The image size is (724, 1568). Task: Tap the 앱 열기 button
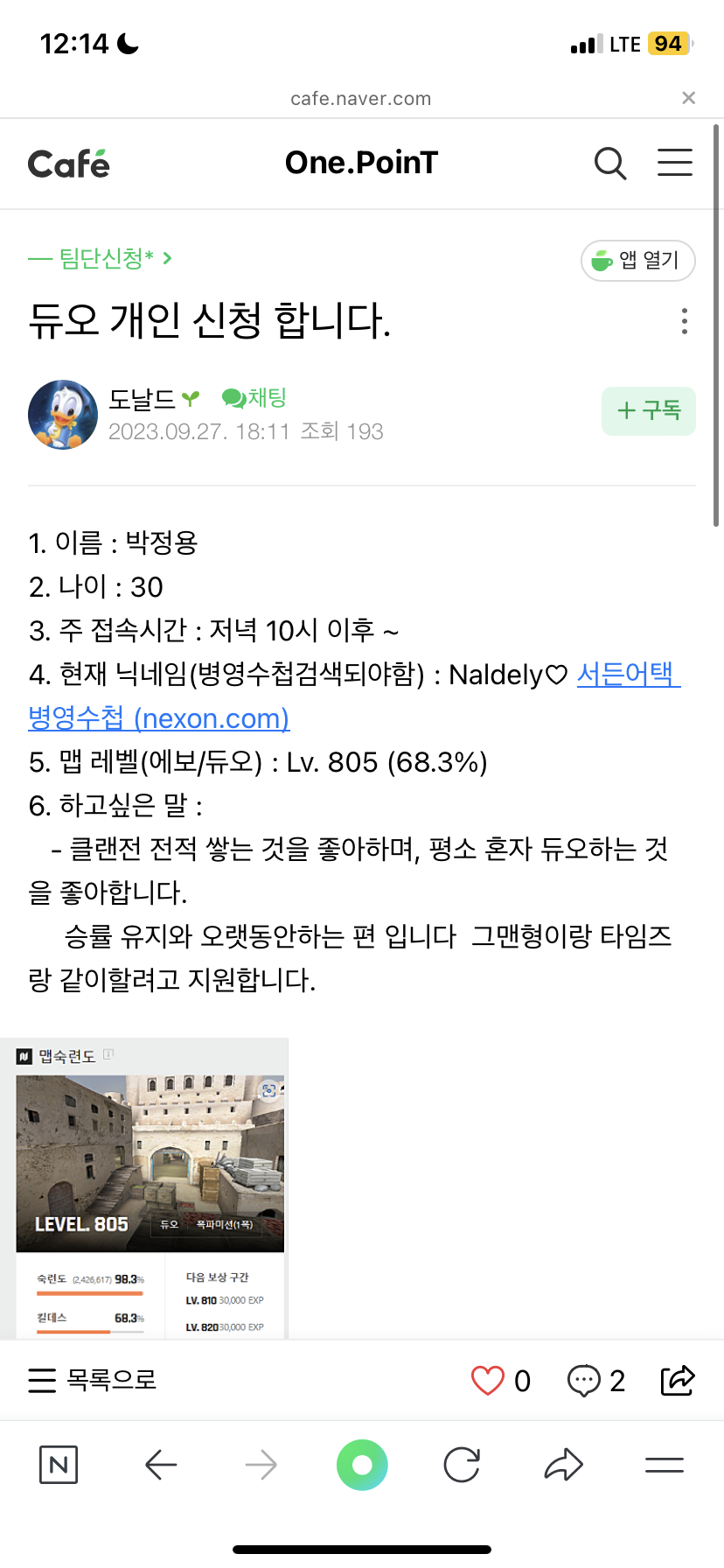tap(638, 261)
